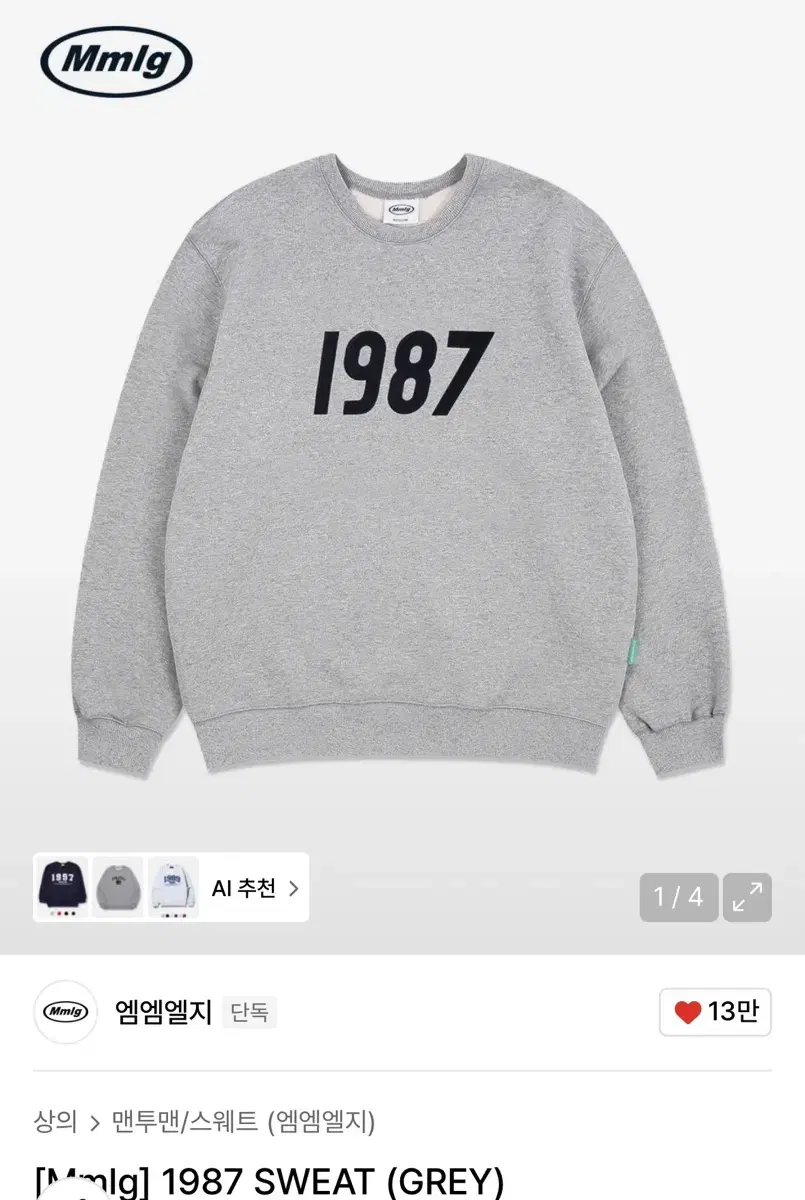This screenshot has width=805, height=1200.
Task: Click the red color dot under first thumbnail
Action: point(59,912)
